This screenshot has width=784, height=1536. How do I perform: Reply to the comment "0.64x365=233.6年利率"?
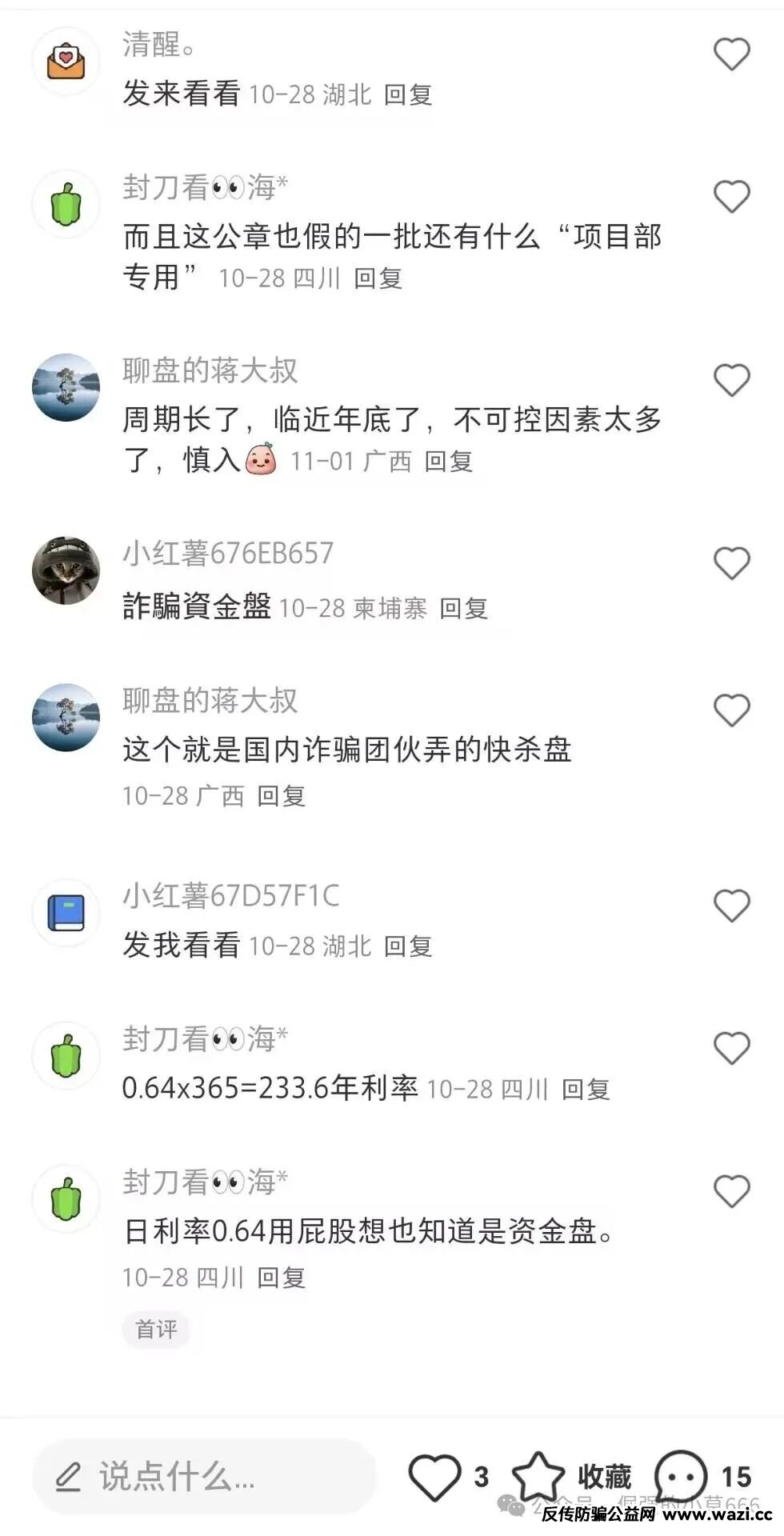[x=586, y=1090]
